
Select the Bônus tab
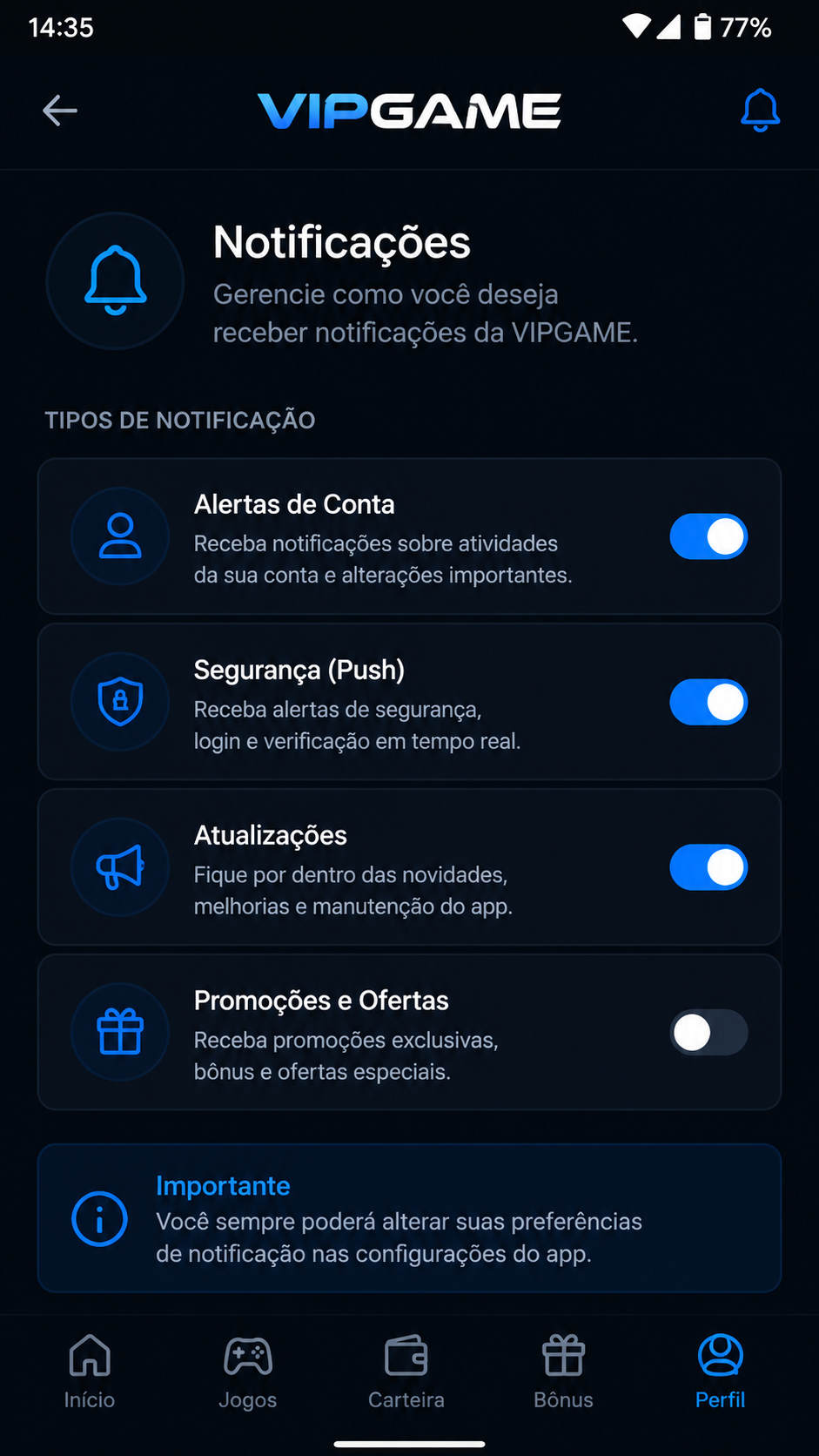564,1372
